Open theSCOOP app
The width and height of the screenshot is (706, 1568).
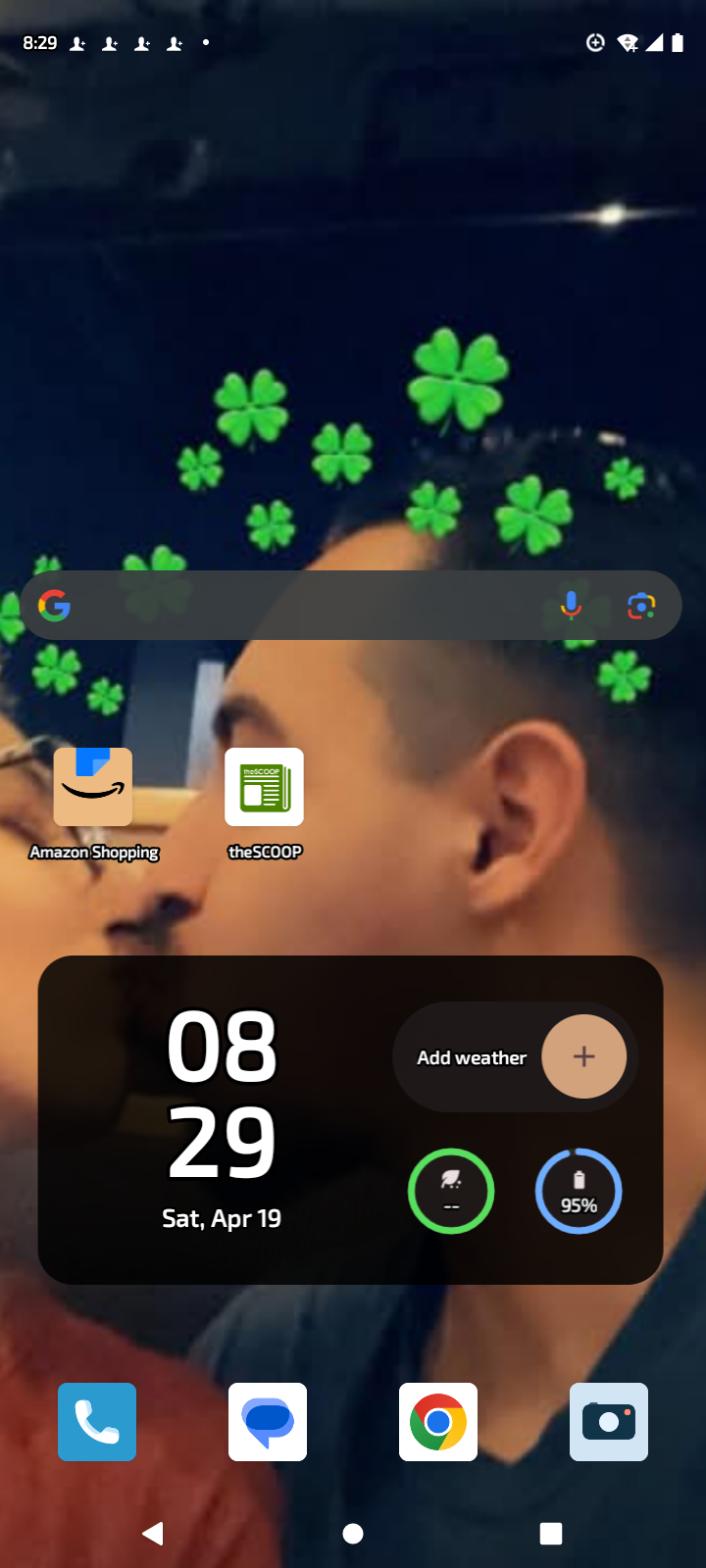pos(264,788)
